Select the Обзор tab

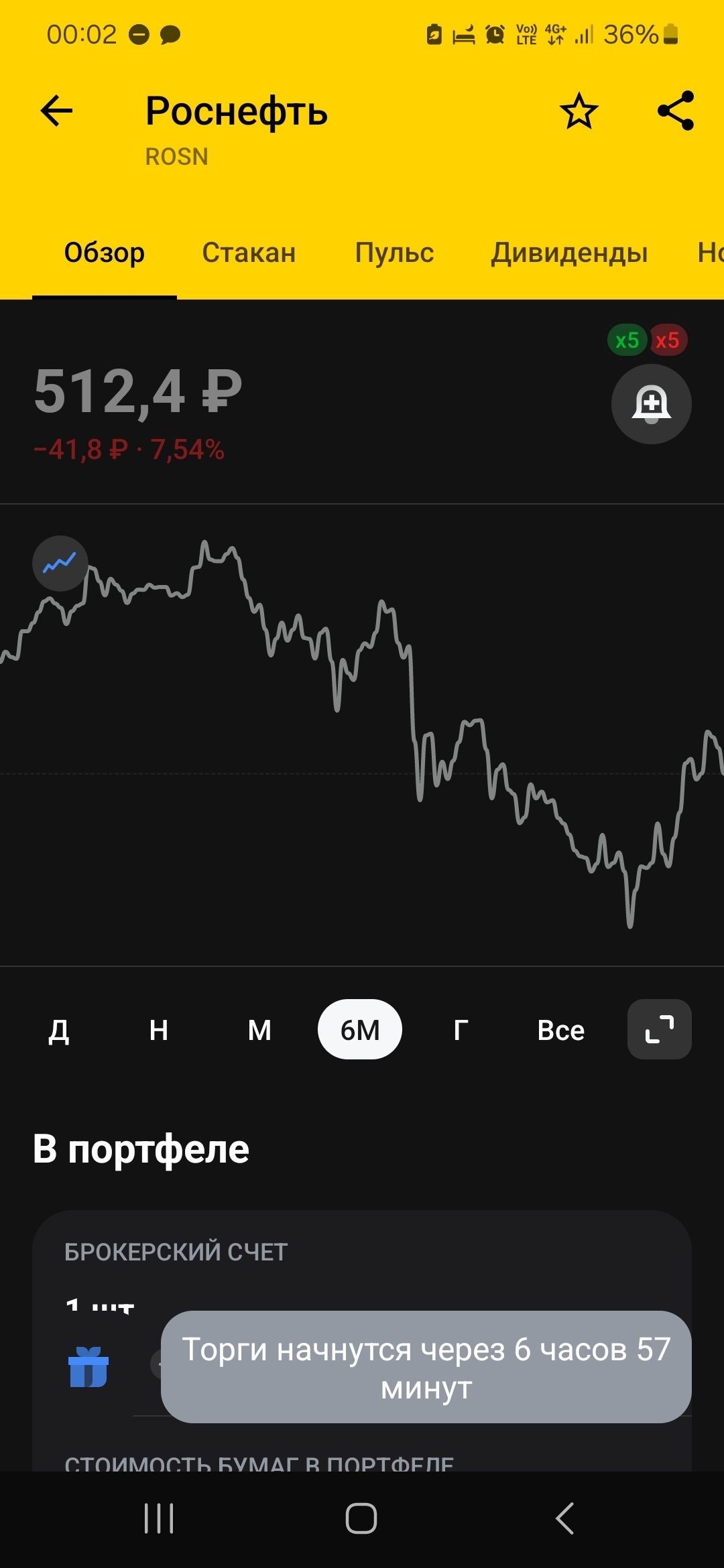105,253
